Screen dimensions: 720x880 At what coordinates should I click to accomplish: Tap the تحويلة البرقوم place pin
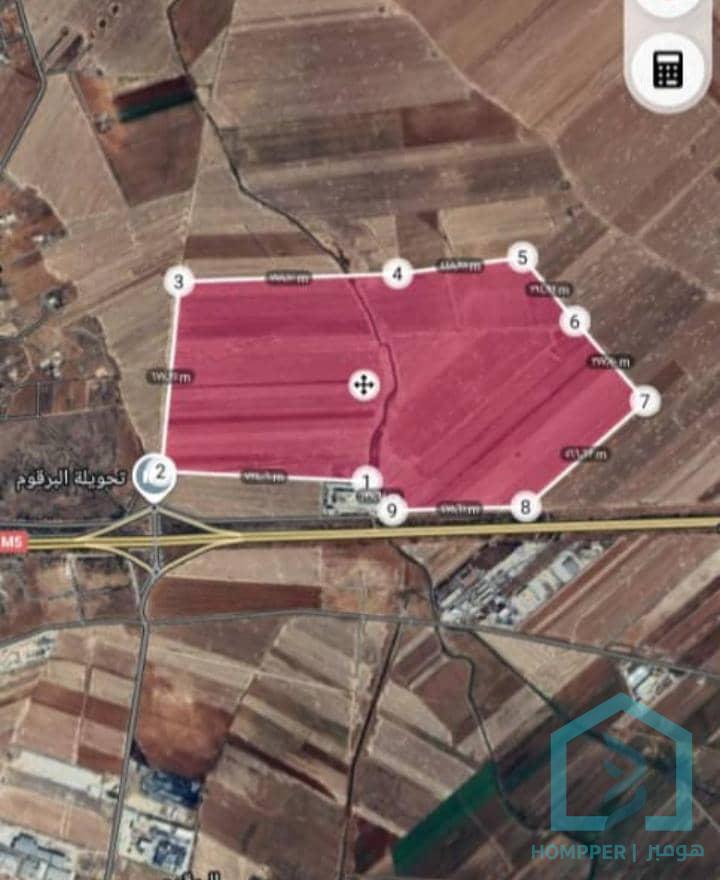(x=155, y=478)
